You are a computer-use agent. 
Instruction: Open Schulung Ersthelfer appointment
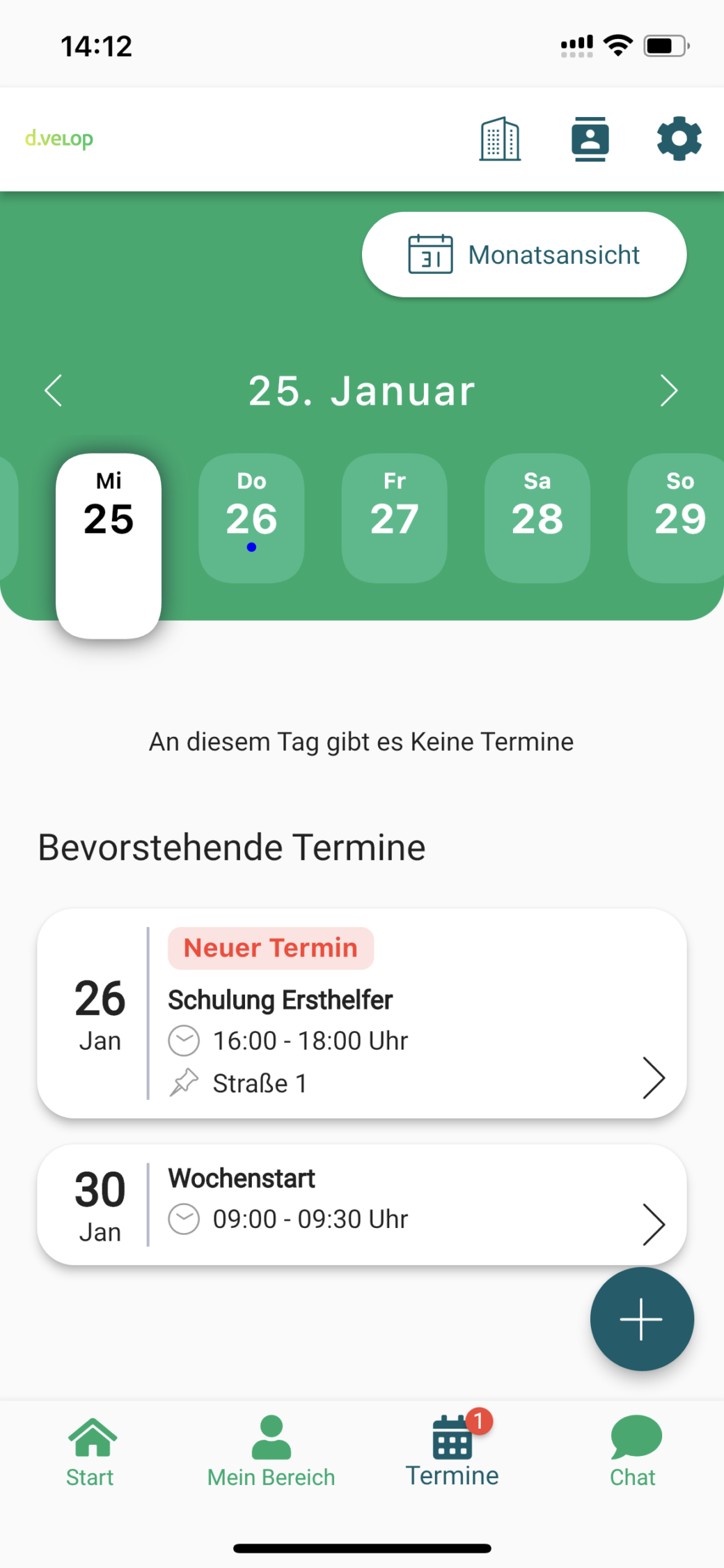[x=361, y=1013]
